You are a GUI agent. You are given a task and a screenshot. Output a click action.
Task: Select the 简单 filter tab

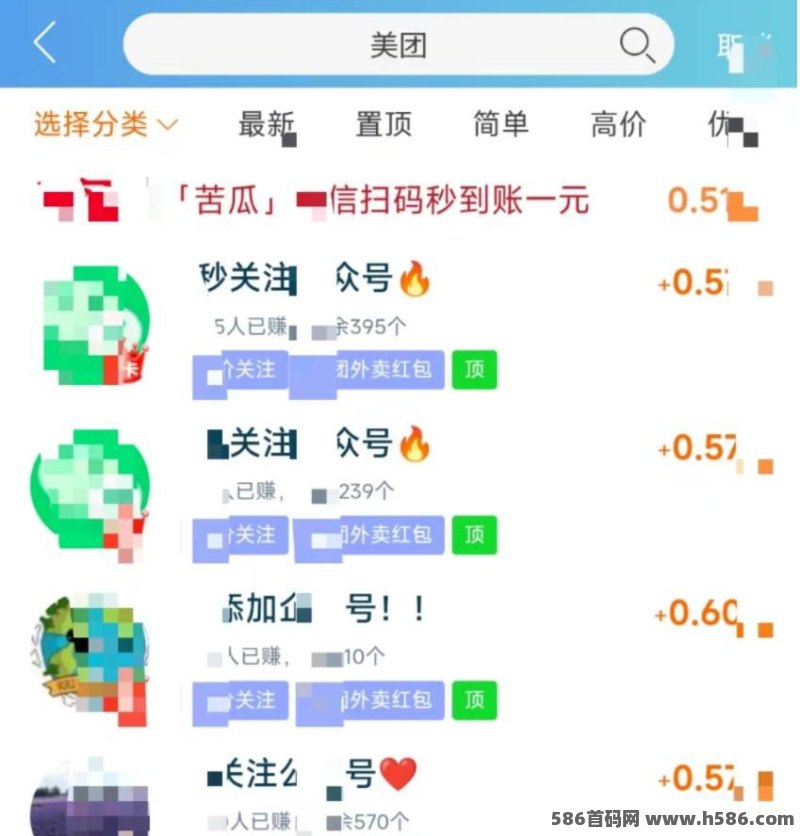[x=500, y=124]
